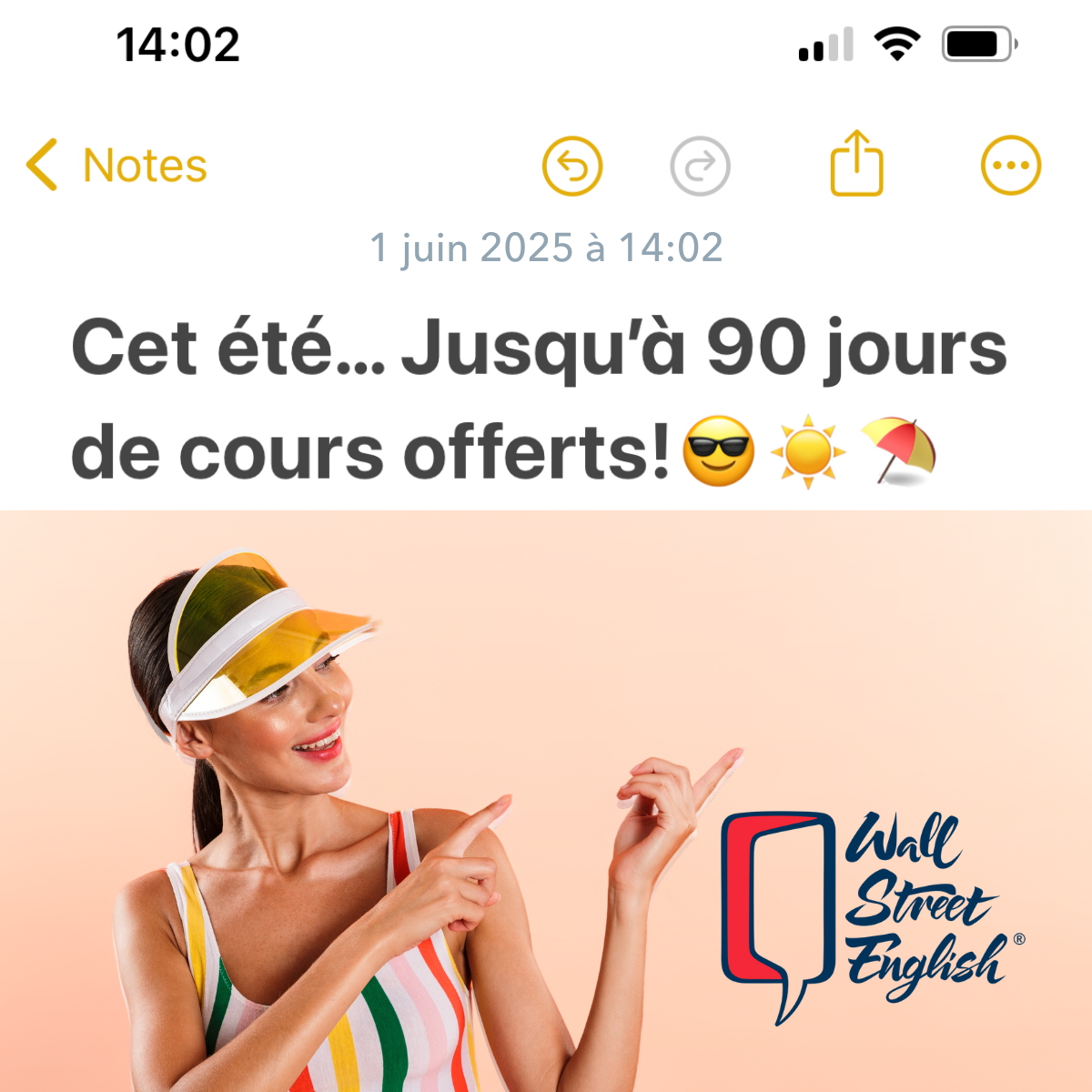Open the Wall Street English image attachment
The image size is (1092, 1092).
point(546,801)
